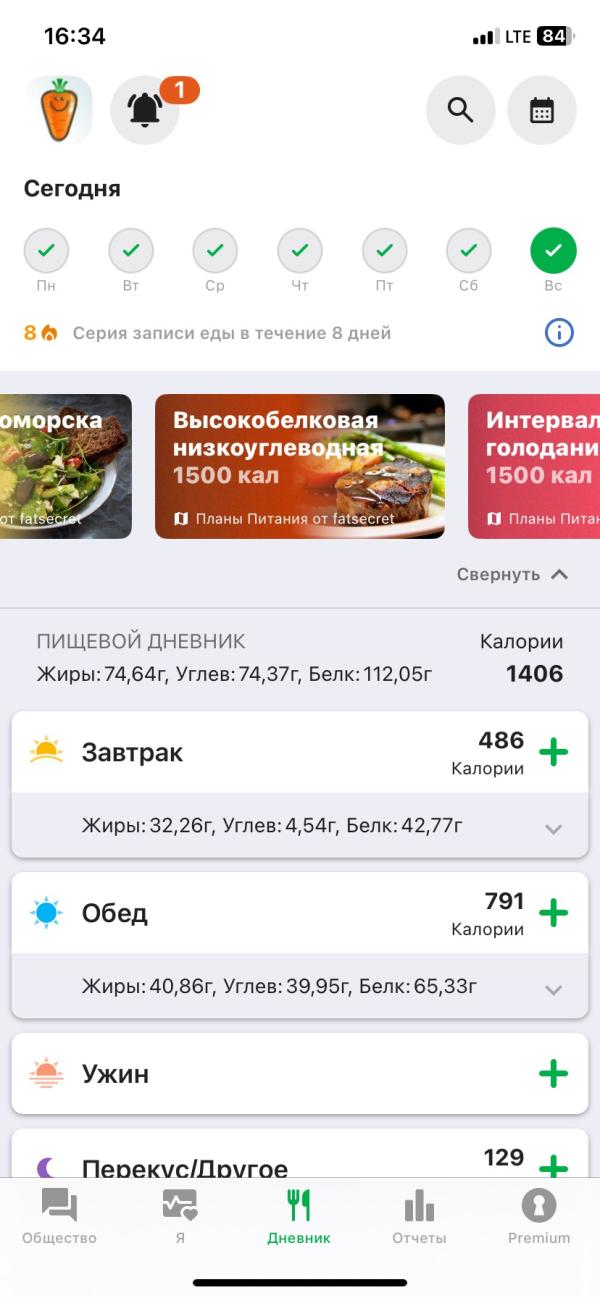Select Wednesday (Ср) in the week row
600x1297 pixels.
(x=215, y=251)
